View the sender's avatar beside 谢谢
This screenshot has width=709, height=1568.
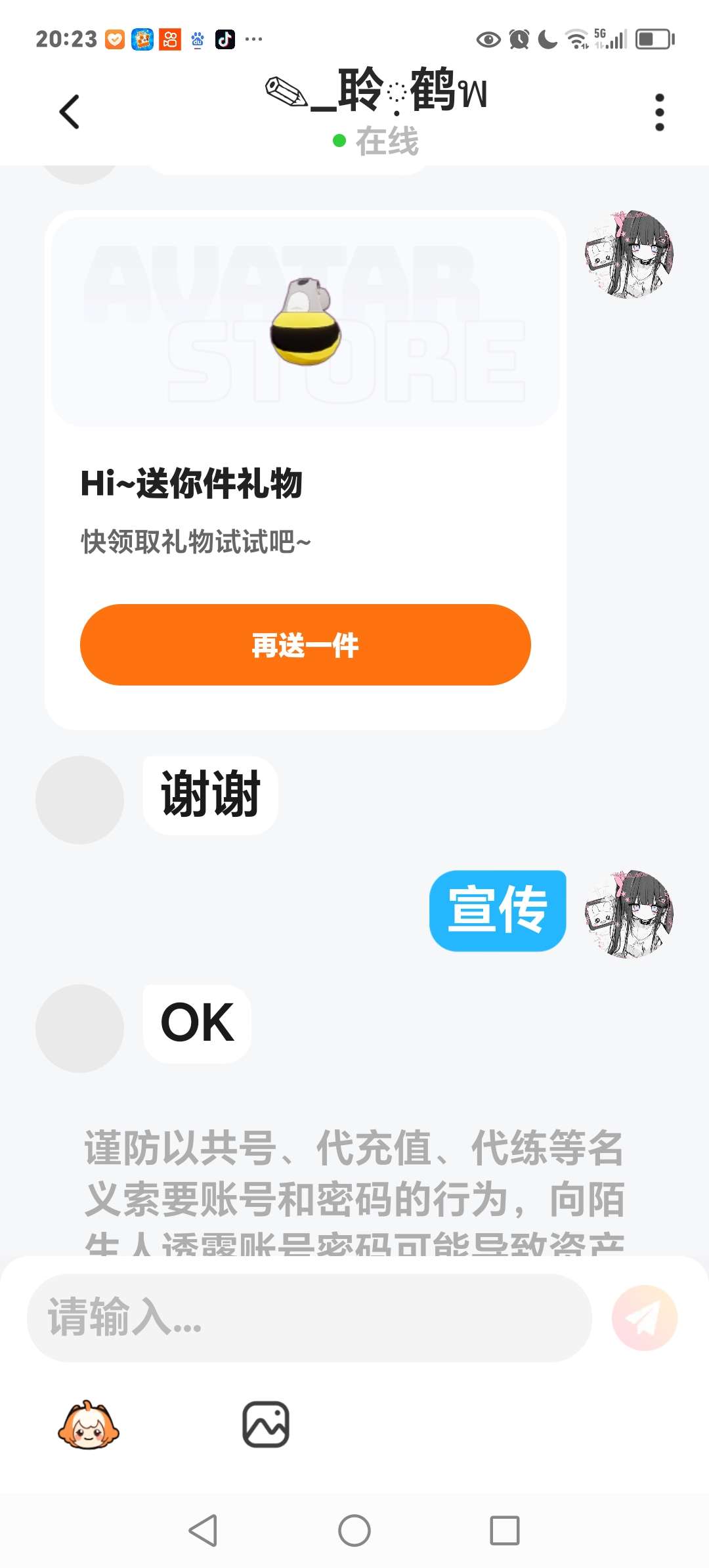79,800
